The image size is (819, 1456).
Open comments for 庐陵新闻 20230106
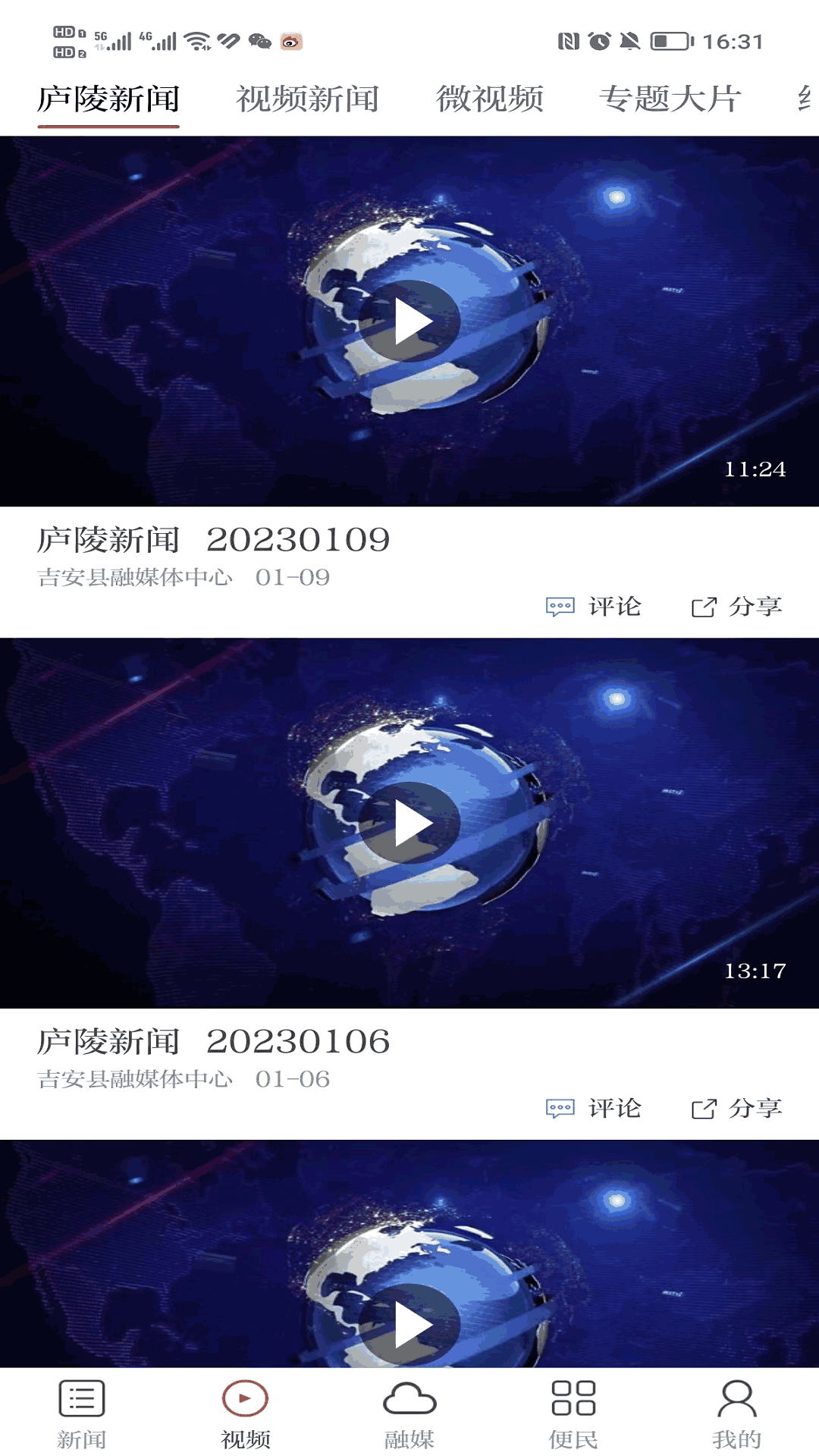point(594,1109)
